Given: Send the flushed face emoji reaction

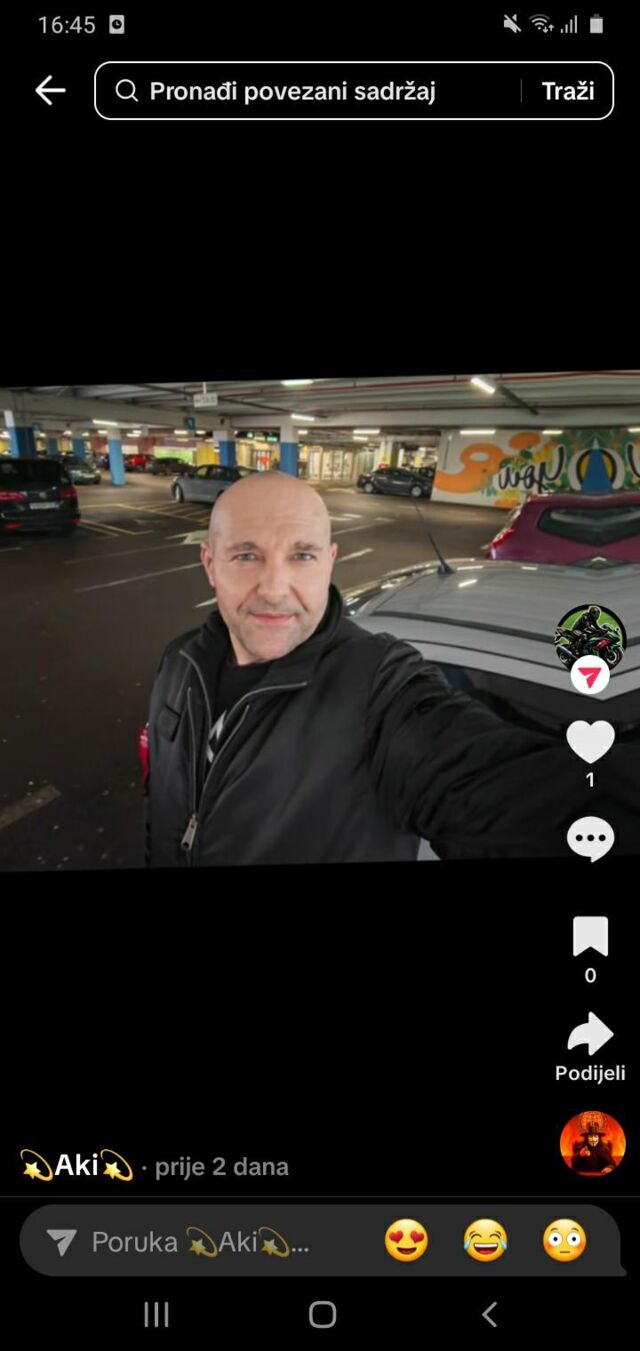Looking at the screenshot, I should pyautogui.click(x=564, y=1242).
